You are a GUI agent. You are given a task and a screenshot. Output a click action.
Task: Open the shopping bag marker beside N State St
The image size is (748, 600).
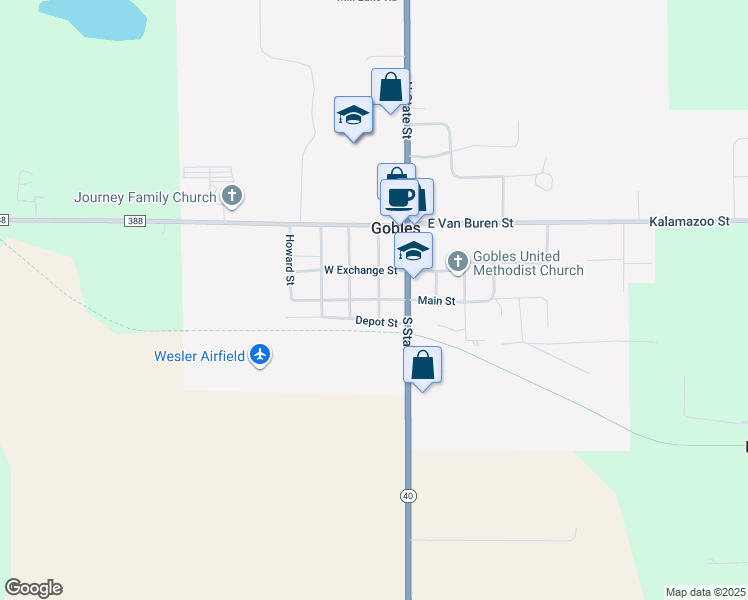click(x=390, y=88)
